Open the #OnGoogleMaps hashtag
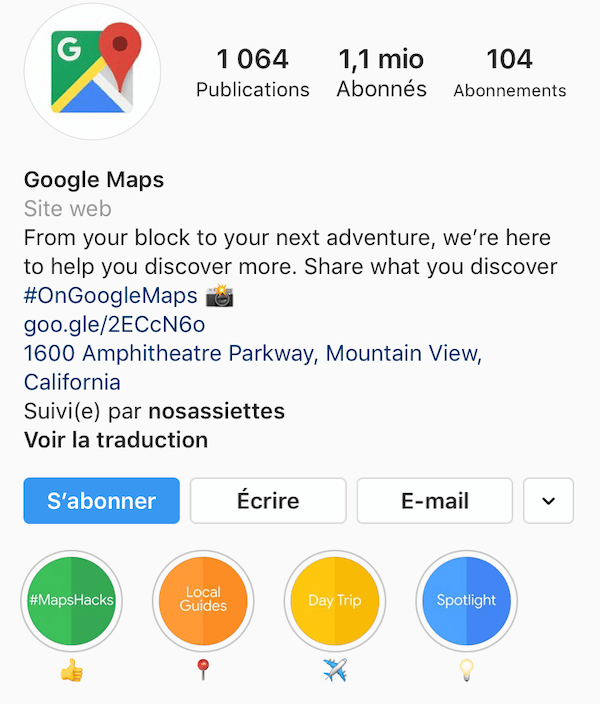Image resolution: width=600 pixels, height=704 pixels. coord(110,297)
